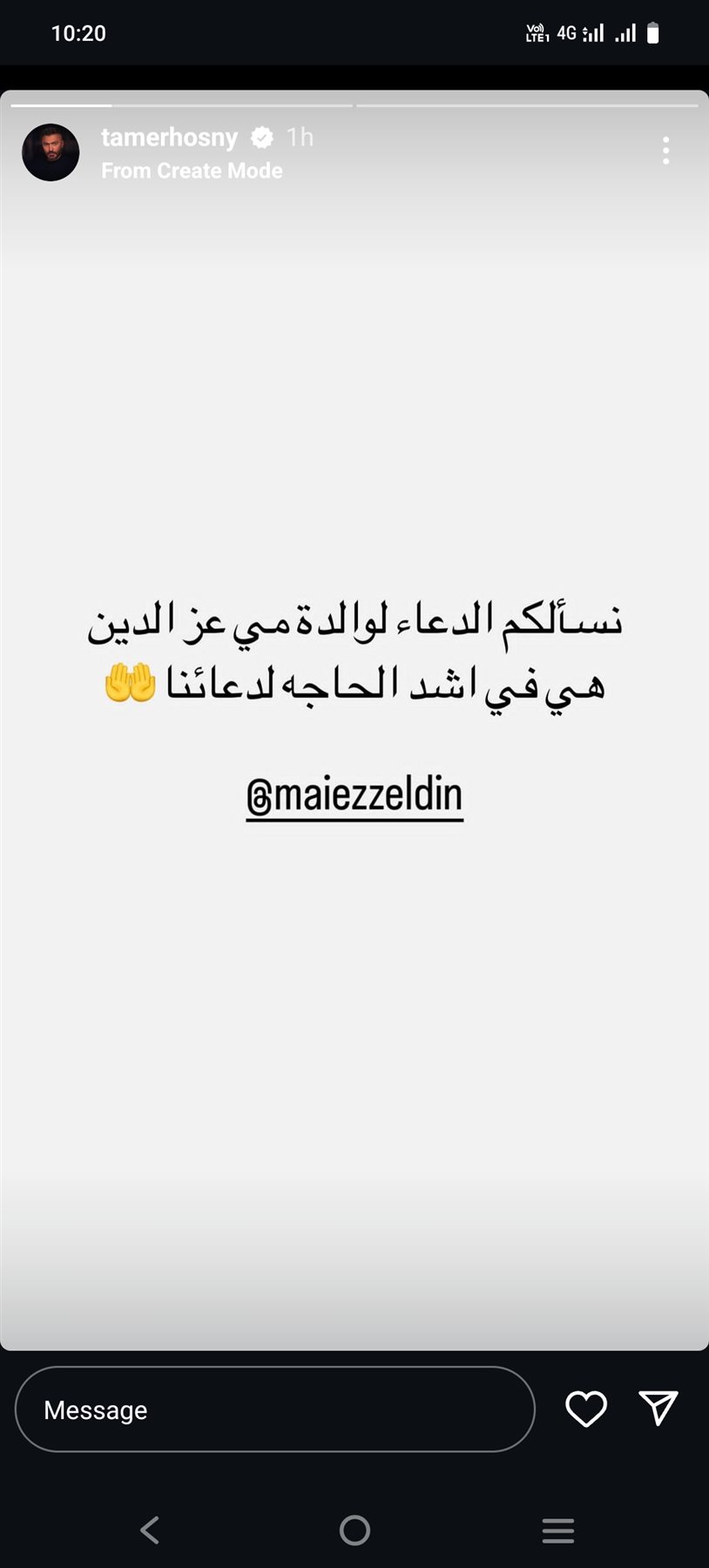Share this story via paper plane
Viewport: 709px width, 1568px height.
[658, 1408]
